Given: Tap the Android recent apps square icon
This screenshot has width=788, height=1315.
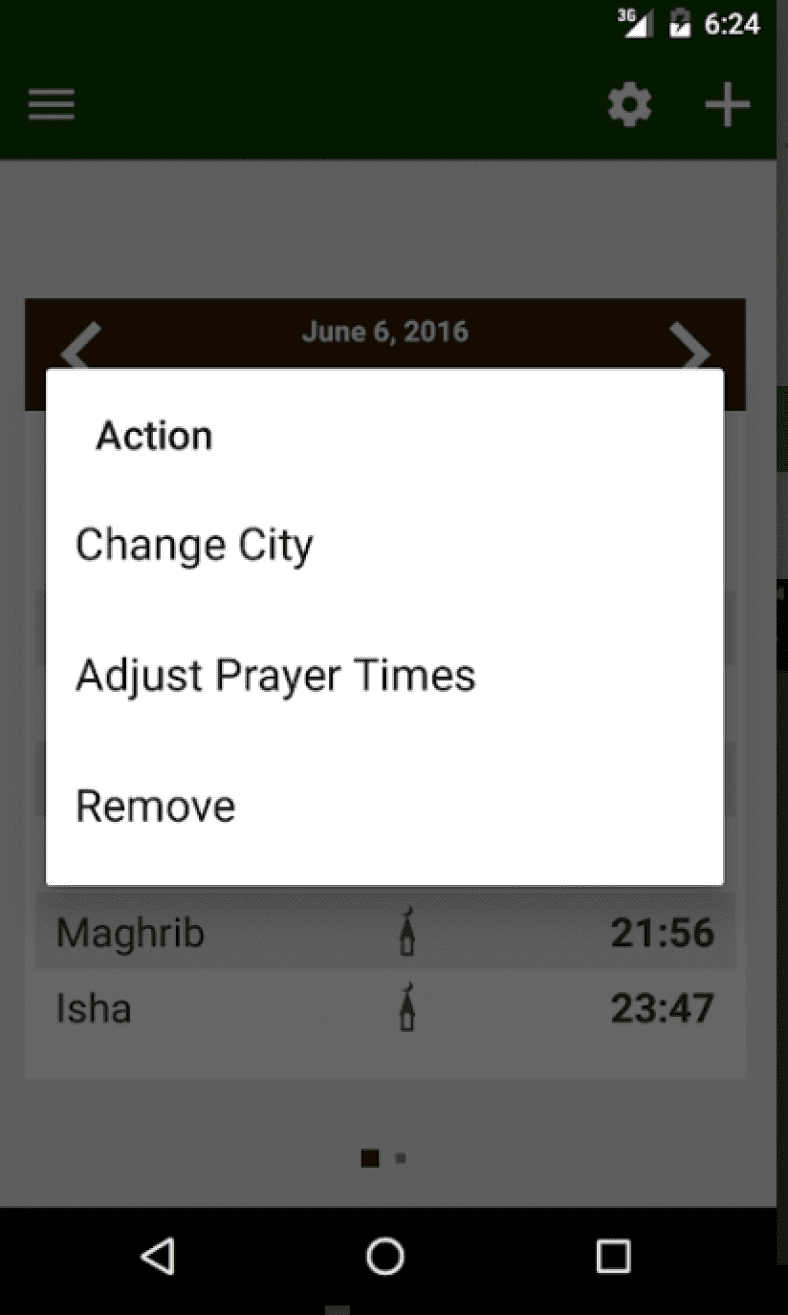Looking at the screenshot, I should pyautogui.click(x=613, y=1256).
